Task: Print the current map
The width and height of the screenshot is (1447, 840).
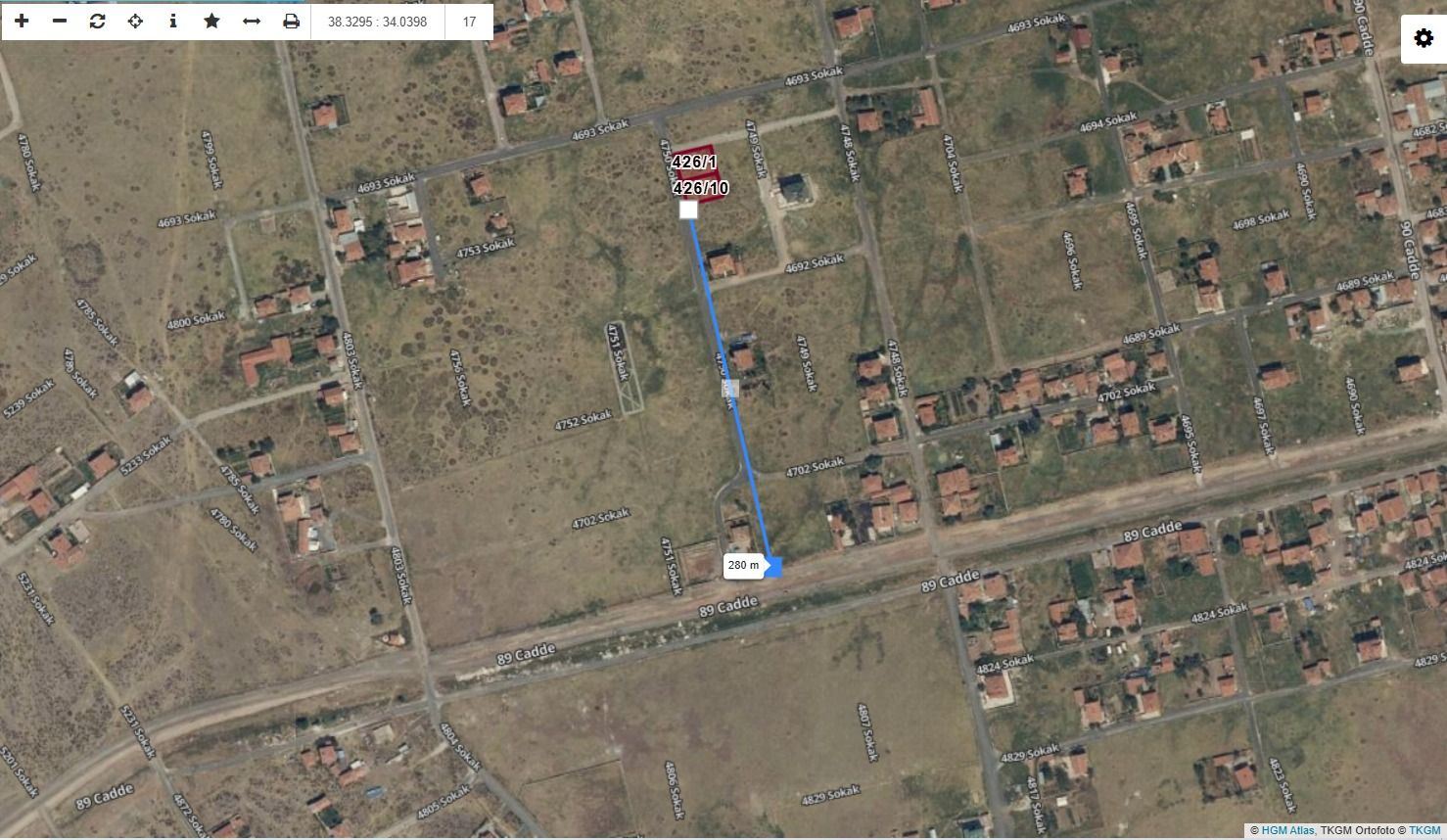Action: tap(291, 21)
